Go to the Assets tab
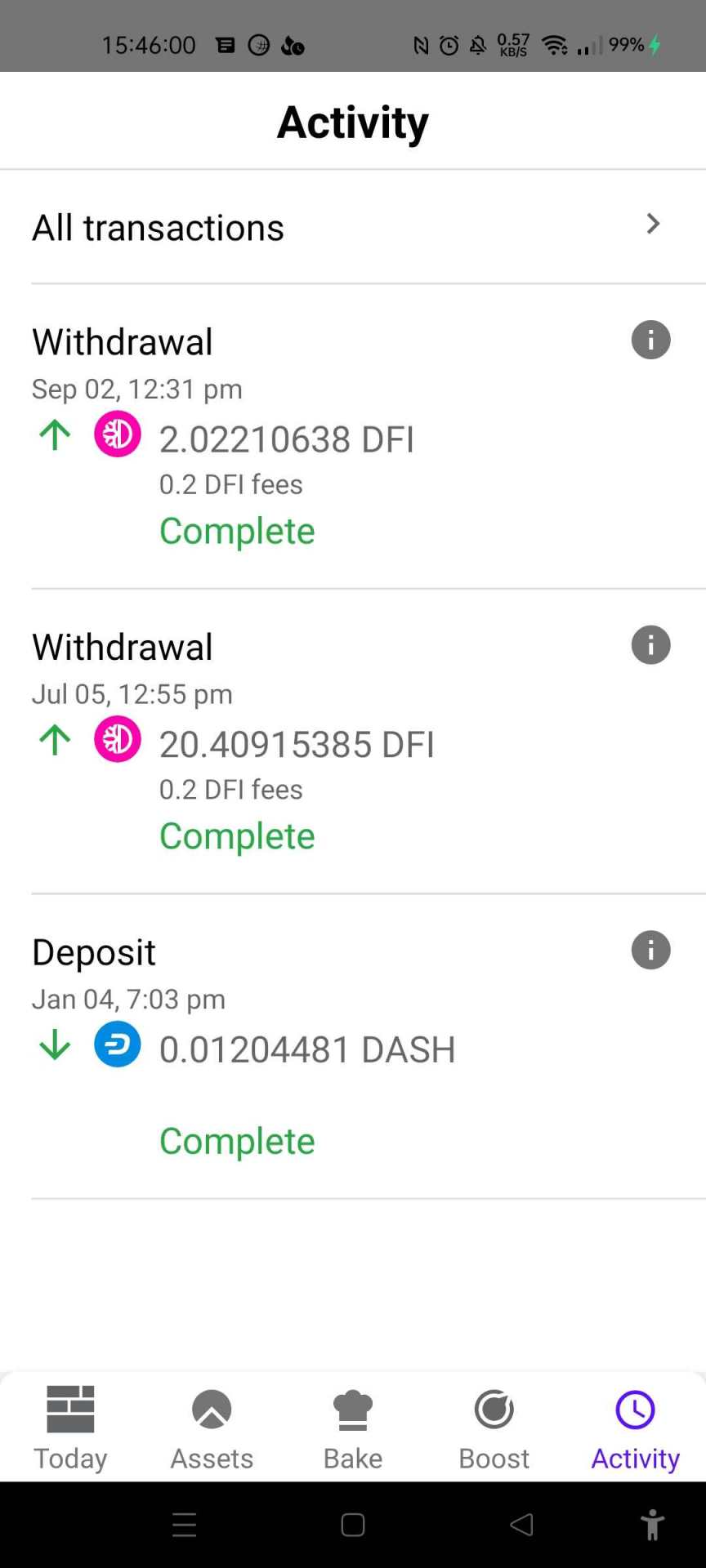Image resolution: width=706 pixels, height=1568 pixels. tap(212, 1428)
